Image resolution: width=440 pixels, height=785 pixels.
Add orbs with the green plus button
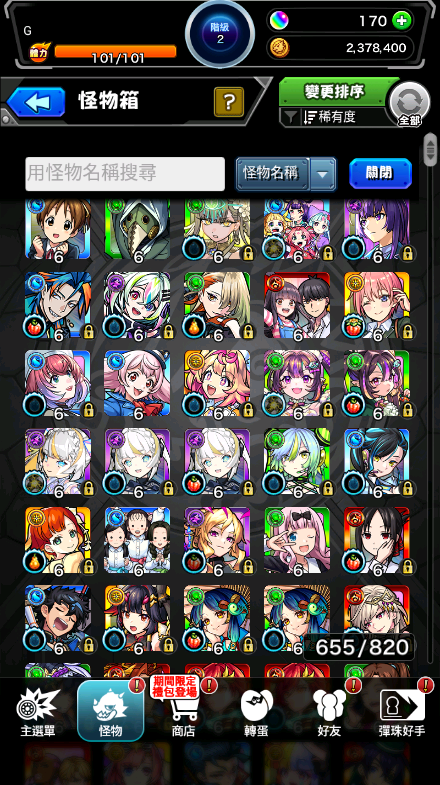[x=402, y=21]
